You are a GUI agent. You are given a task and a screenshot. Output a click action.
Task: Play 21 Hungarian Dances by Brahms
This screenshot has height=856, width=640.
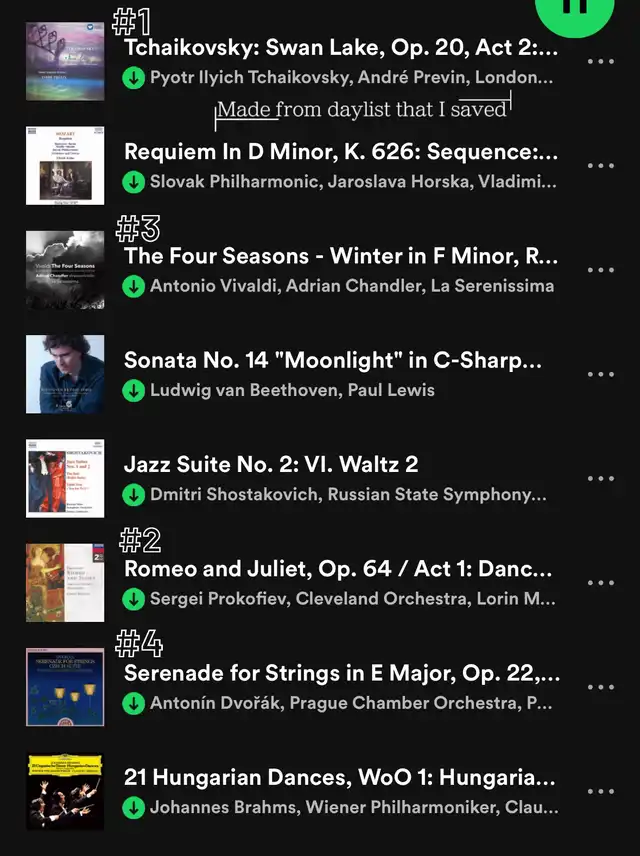click(x=338, y=777)
